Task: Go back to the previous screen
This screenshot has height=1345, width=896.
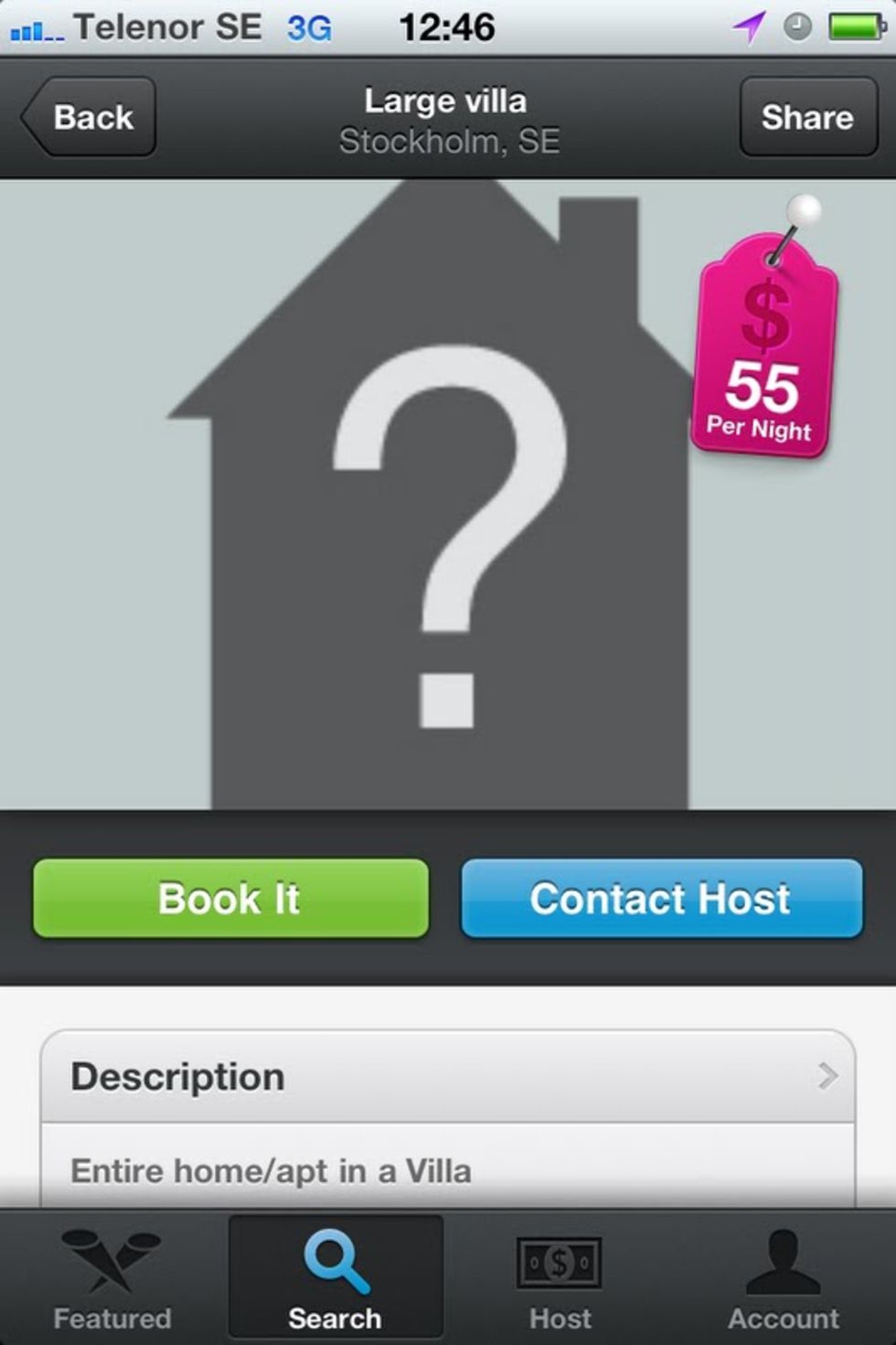Action: pos(89,117)
